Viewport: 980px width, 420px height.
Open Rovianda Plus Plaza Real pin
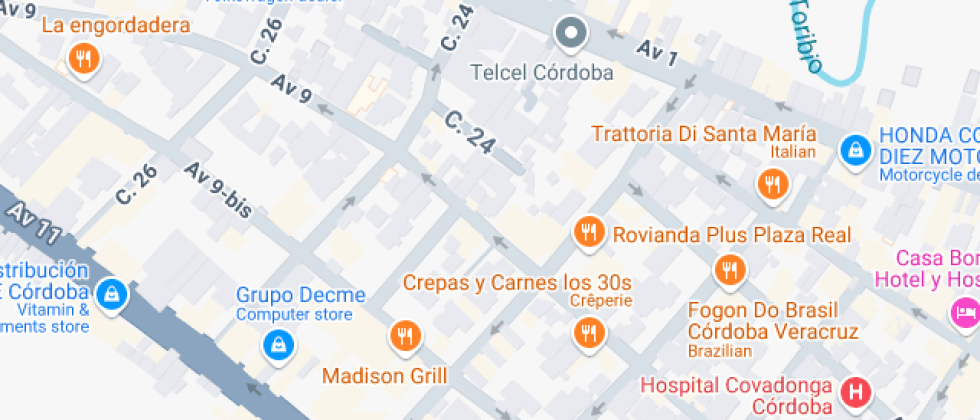coord(589,233)
